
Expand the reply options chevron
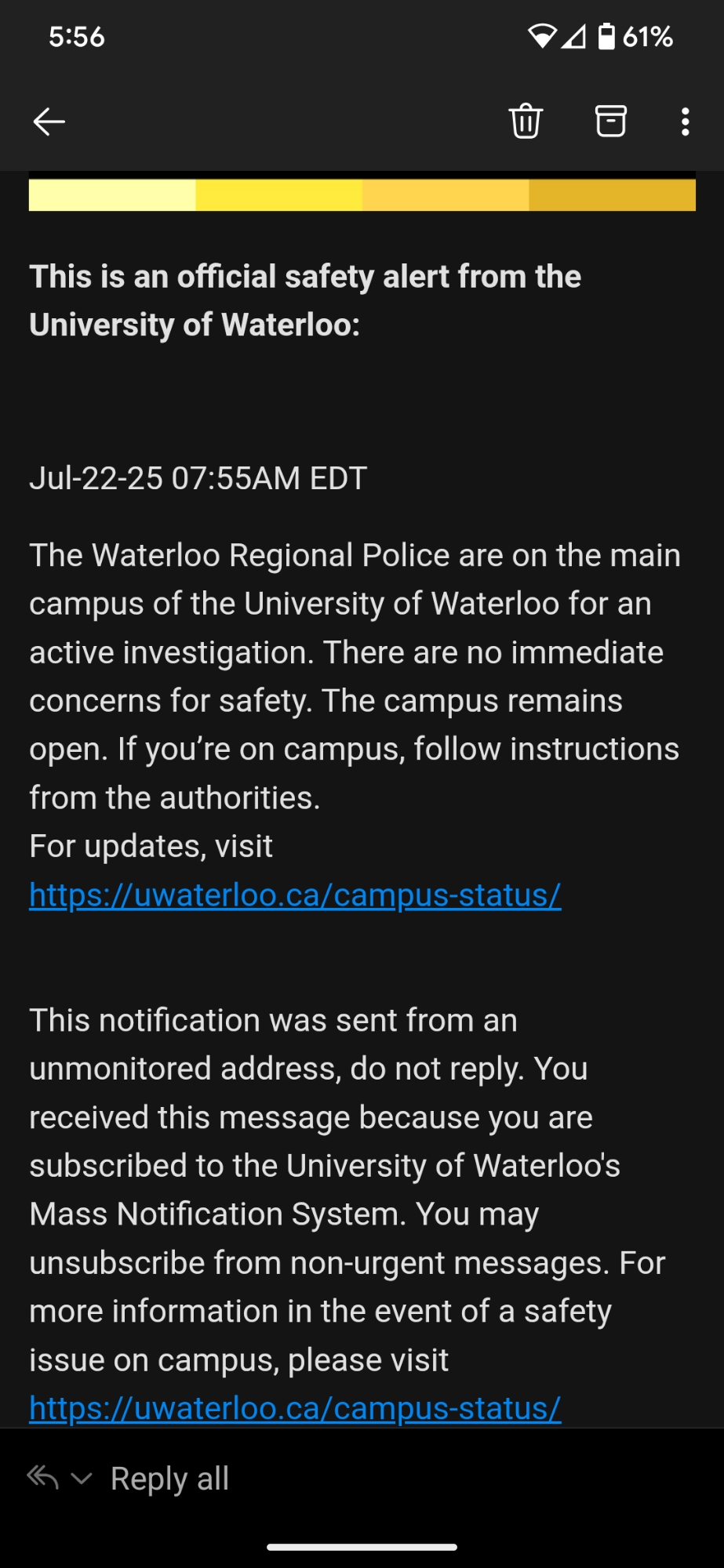[x=82, y=1479]
